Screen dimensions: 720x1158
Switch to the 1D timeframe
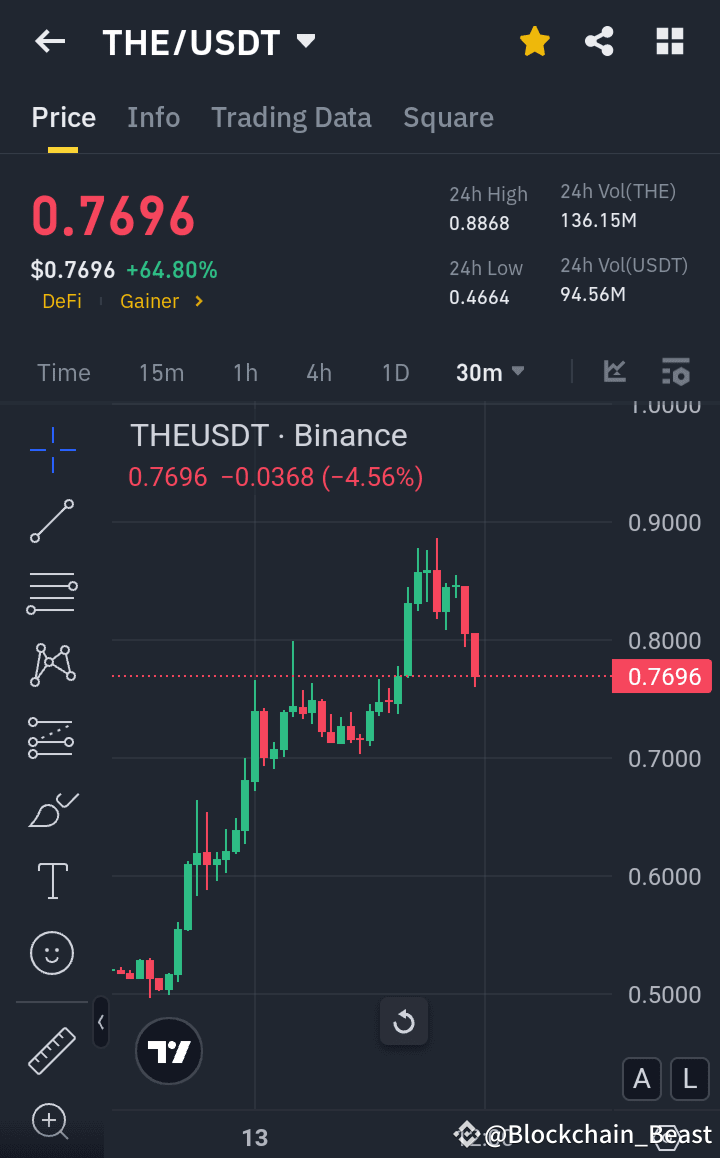[x=395, y=371]
